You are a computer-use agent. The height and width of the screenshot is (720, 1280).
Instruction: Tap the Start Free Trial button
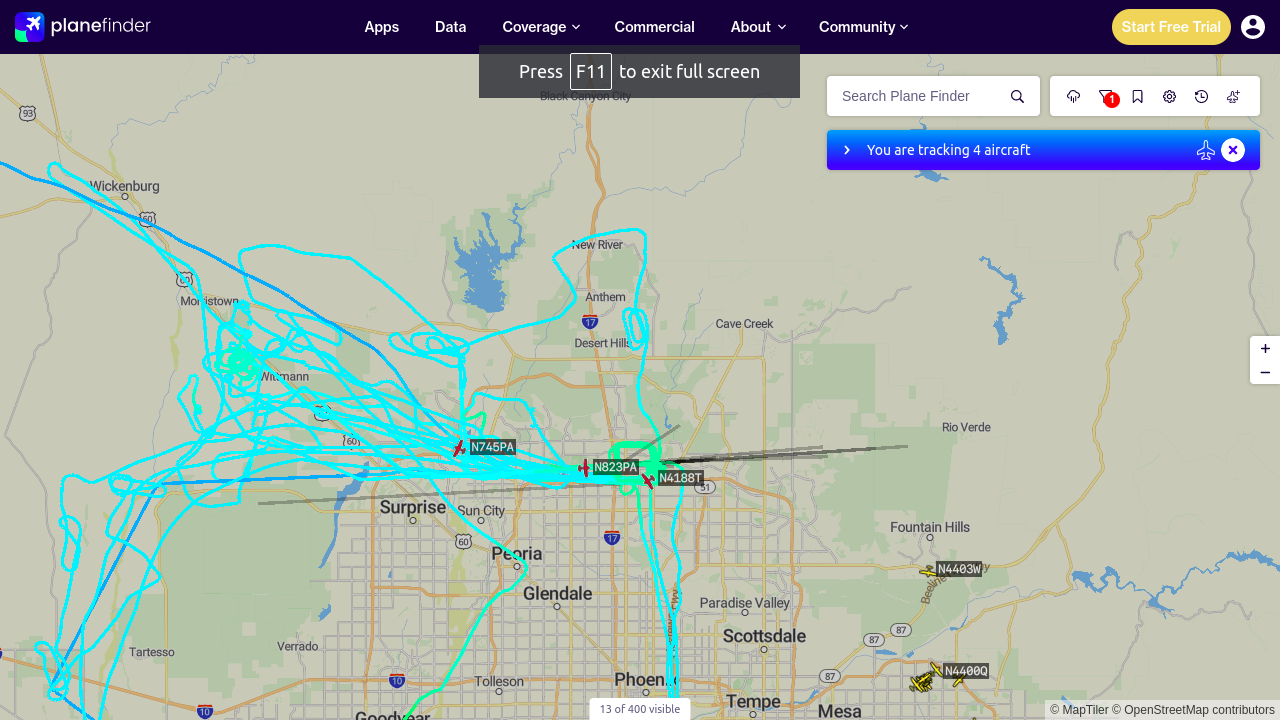pos(1171,27)
